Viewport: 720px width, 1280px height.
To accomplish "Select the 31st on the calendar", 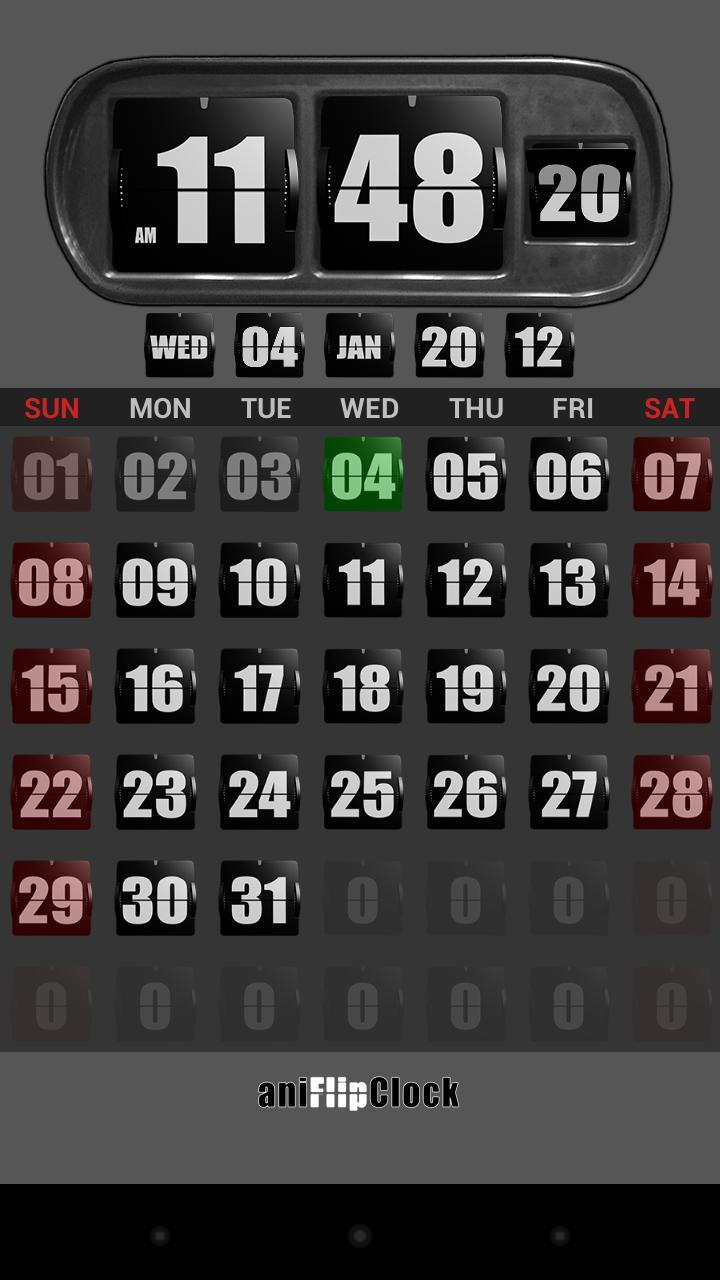I will click(x=259, y=898).
